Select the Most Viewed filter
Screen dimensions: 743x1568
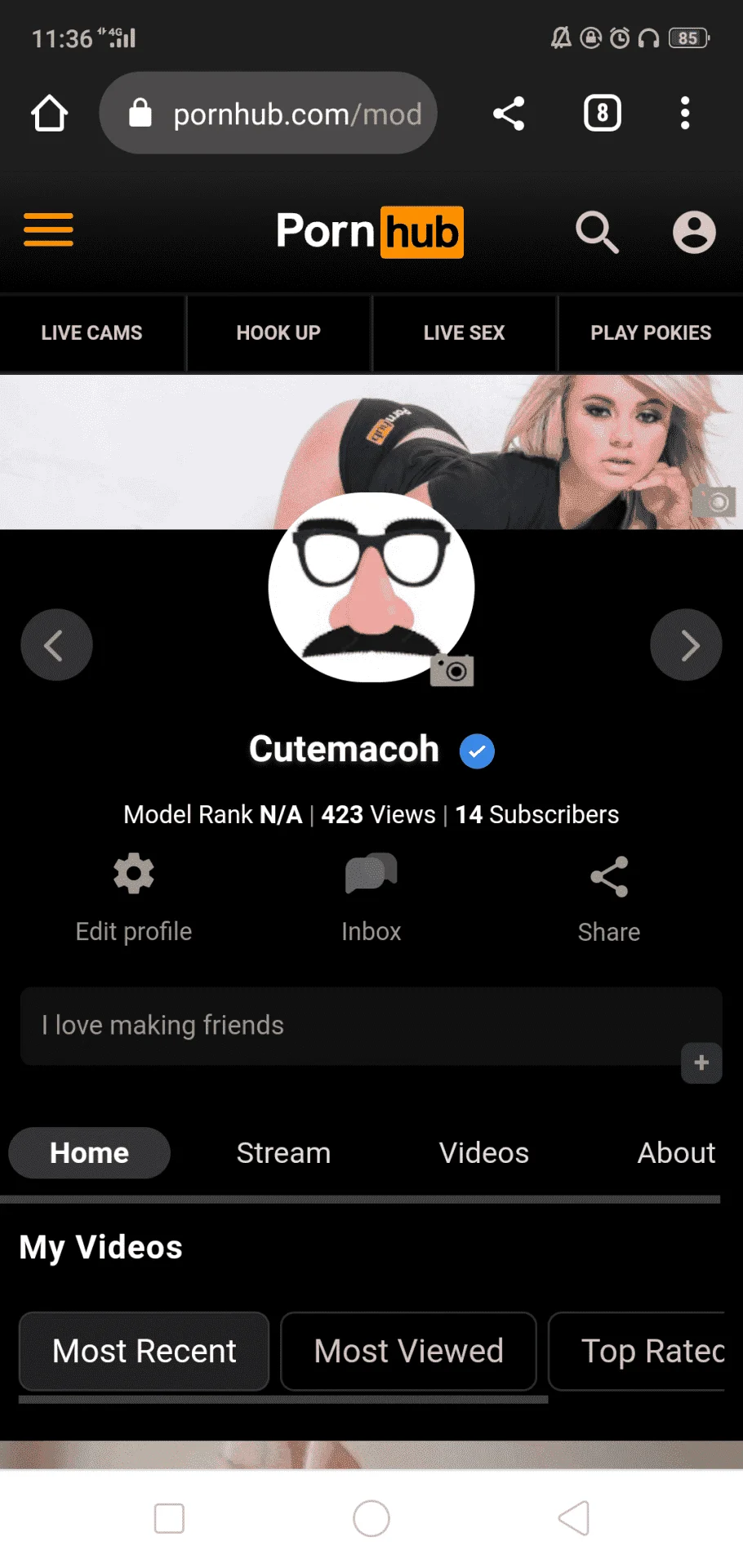[x=408, y=1352]
